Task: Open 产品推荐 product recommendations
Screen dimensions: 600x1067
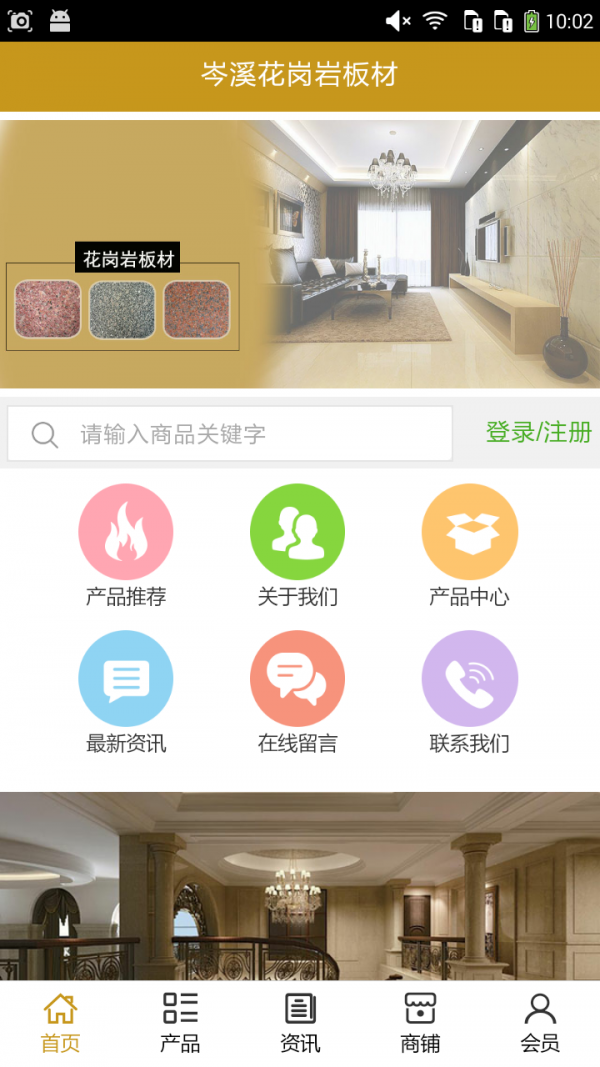Action: [x=126, y=546]
